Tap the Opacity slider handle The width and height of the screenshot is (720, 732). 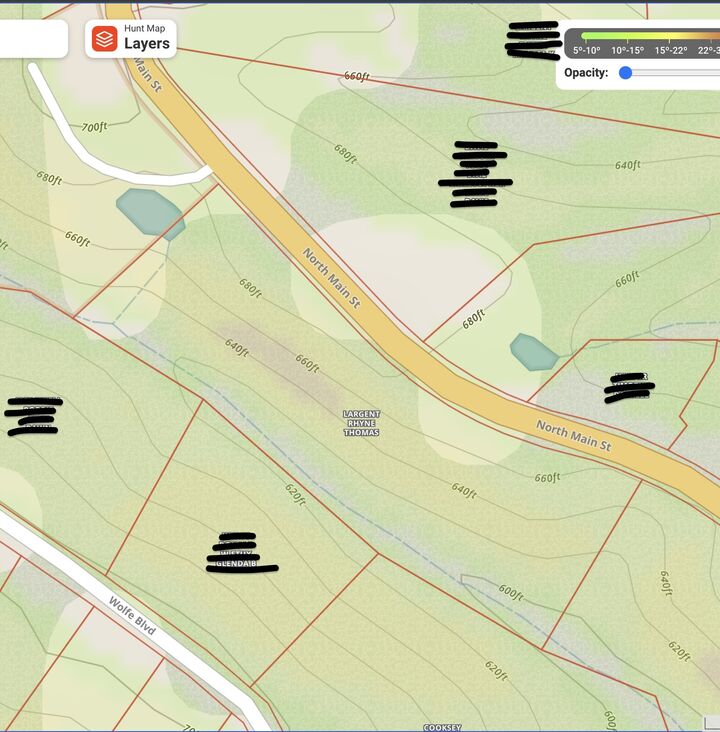(x=626, y=73)
